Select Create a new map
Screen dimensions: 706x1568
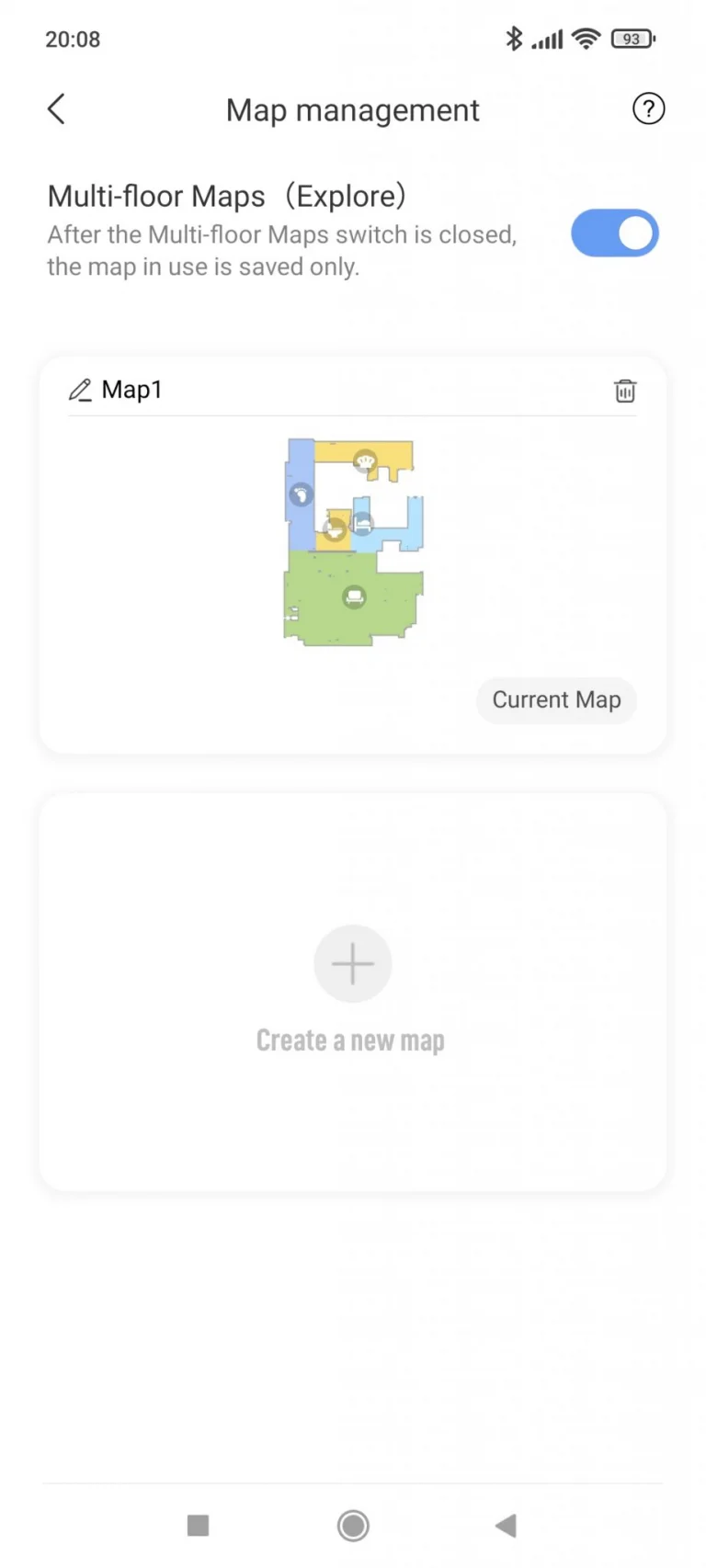coord(350,1040)
